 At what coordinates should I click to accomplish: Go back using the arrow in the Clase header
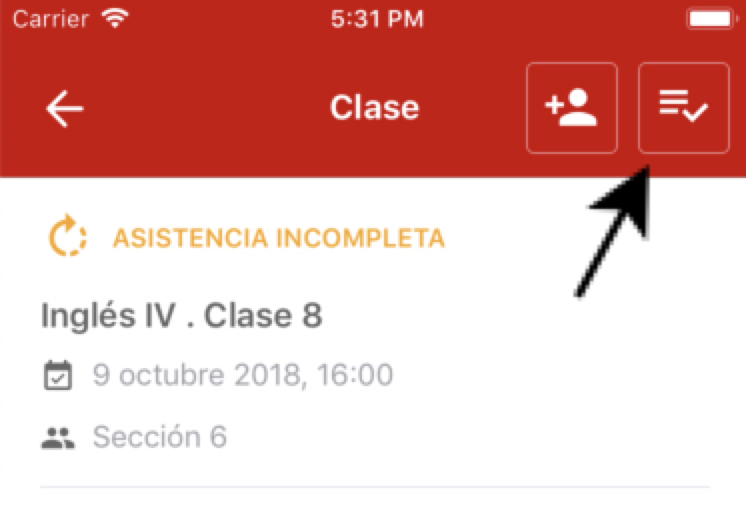[x=64, y=108]
